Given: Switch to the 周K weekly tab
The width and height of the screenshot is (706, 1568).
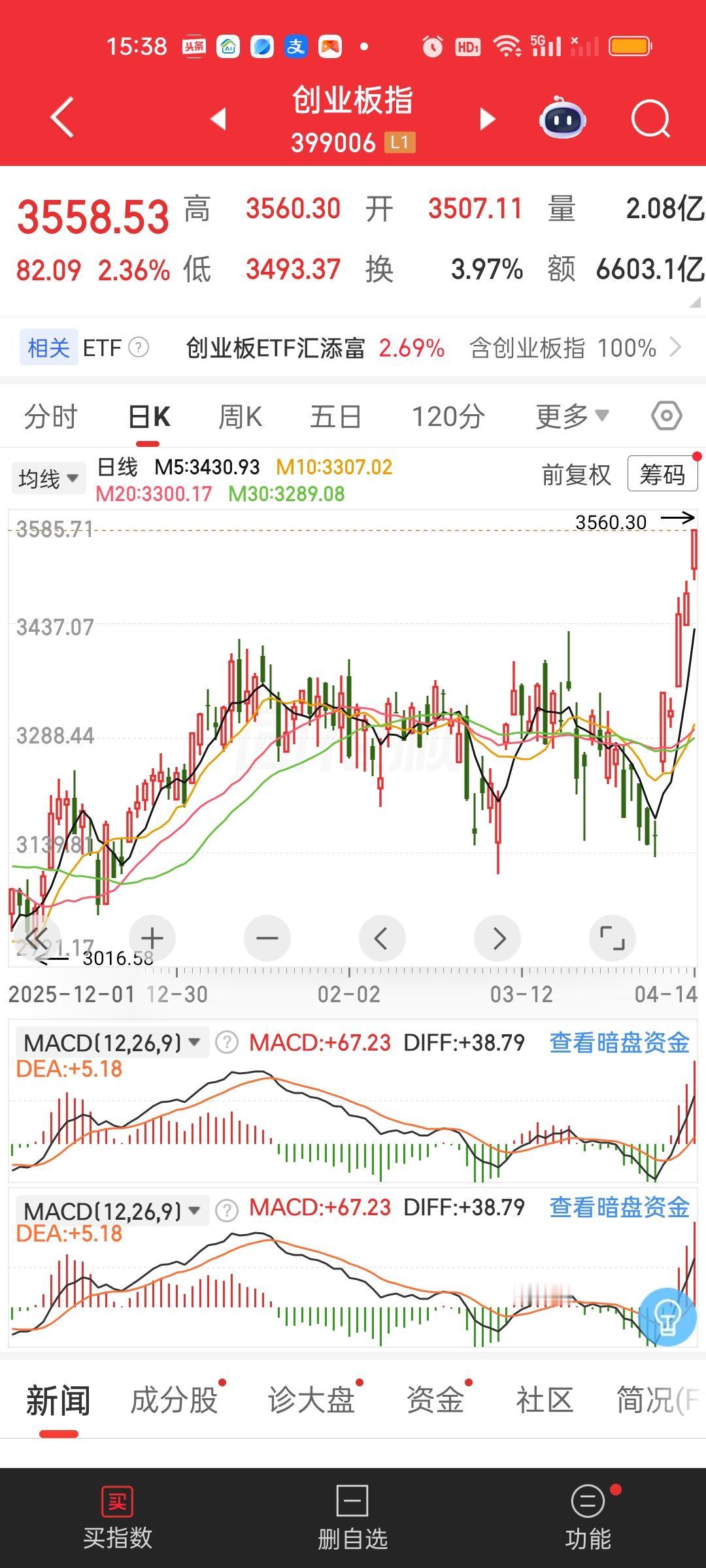Looking at the screenshot, I should [241, 416].
